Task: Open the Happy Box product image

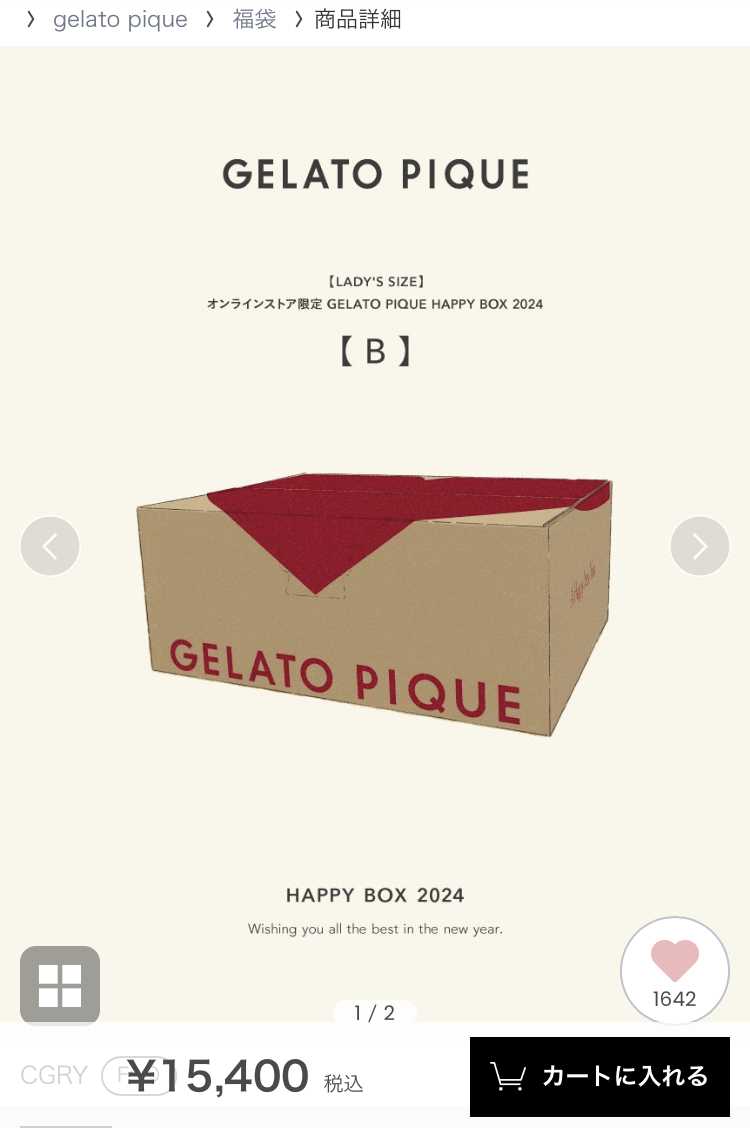Action: tap(375, 600)
